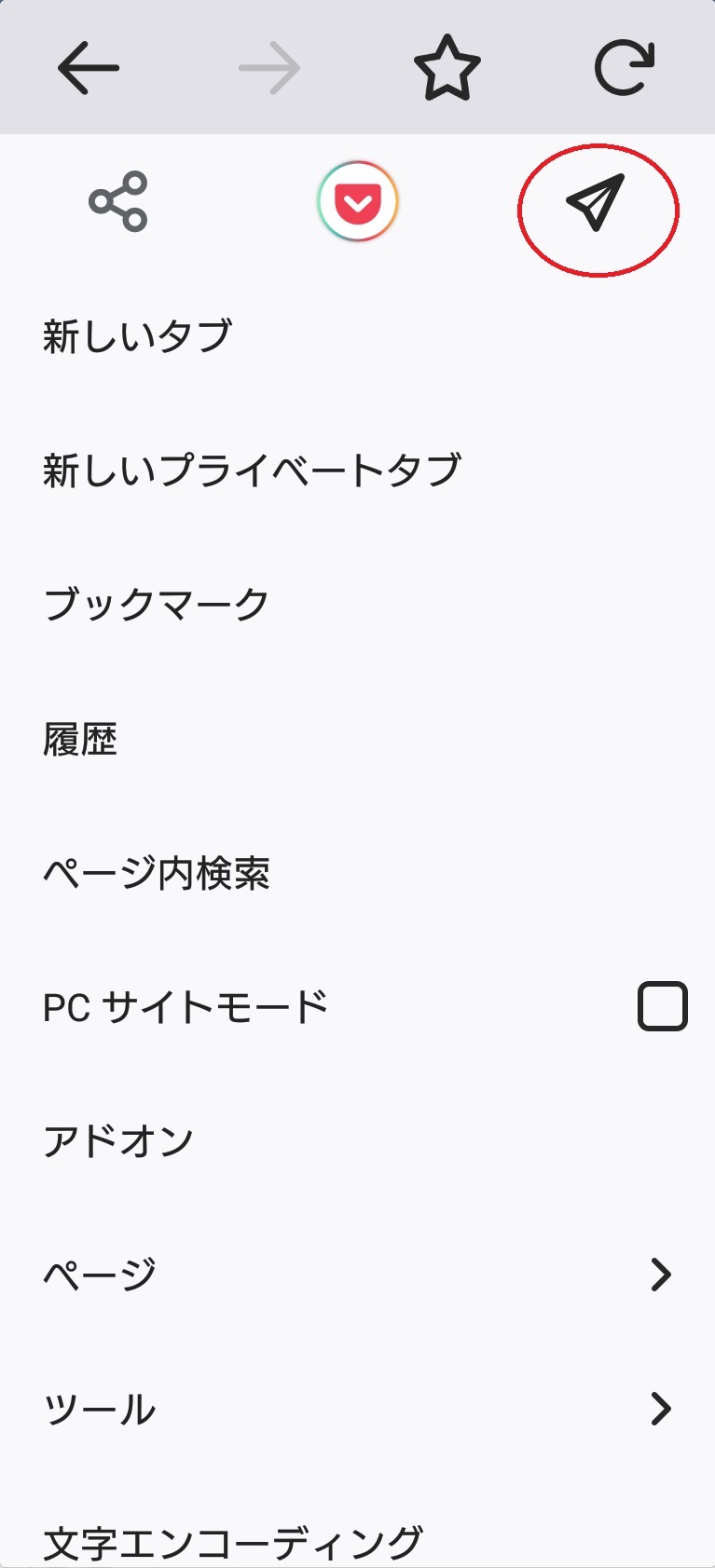Image resolution: width=715 pixels, height=1568 pixels.
Task: Save page to Pocket
Action: [x=358, y=201]
